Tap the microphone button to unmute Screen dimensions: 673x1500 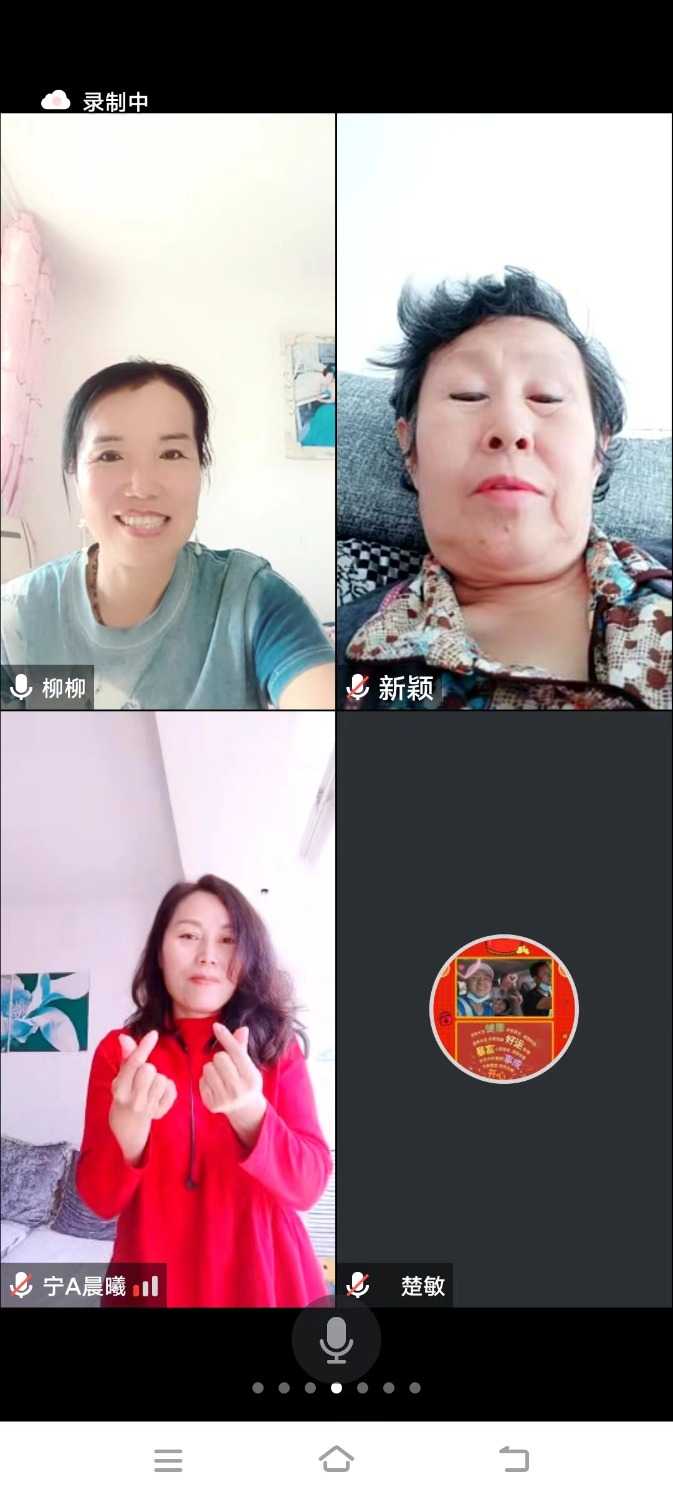pyautogui.click(x=336, y=1339)
